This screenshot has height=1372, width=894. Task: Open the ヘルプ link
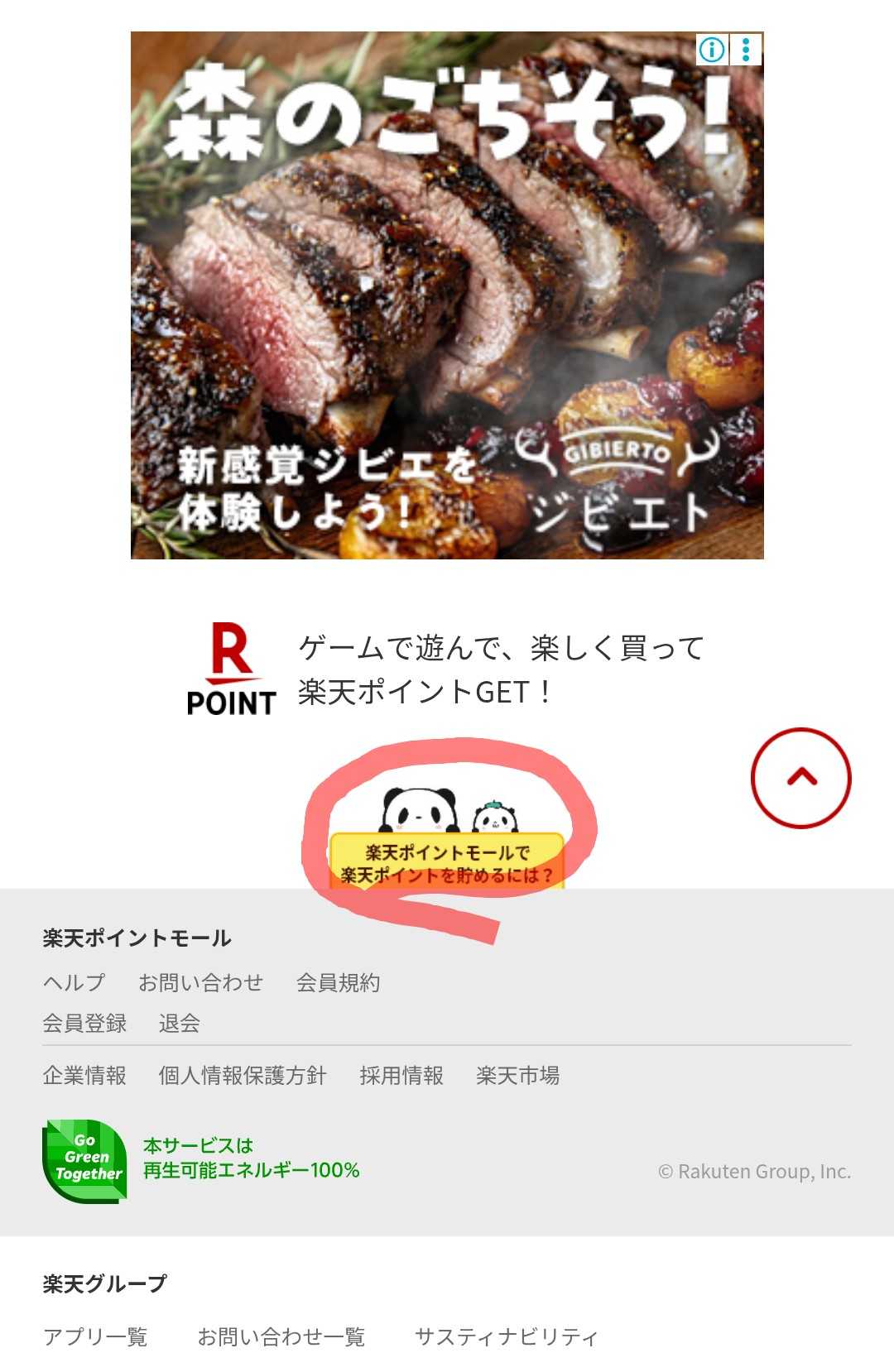(74, 982)
